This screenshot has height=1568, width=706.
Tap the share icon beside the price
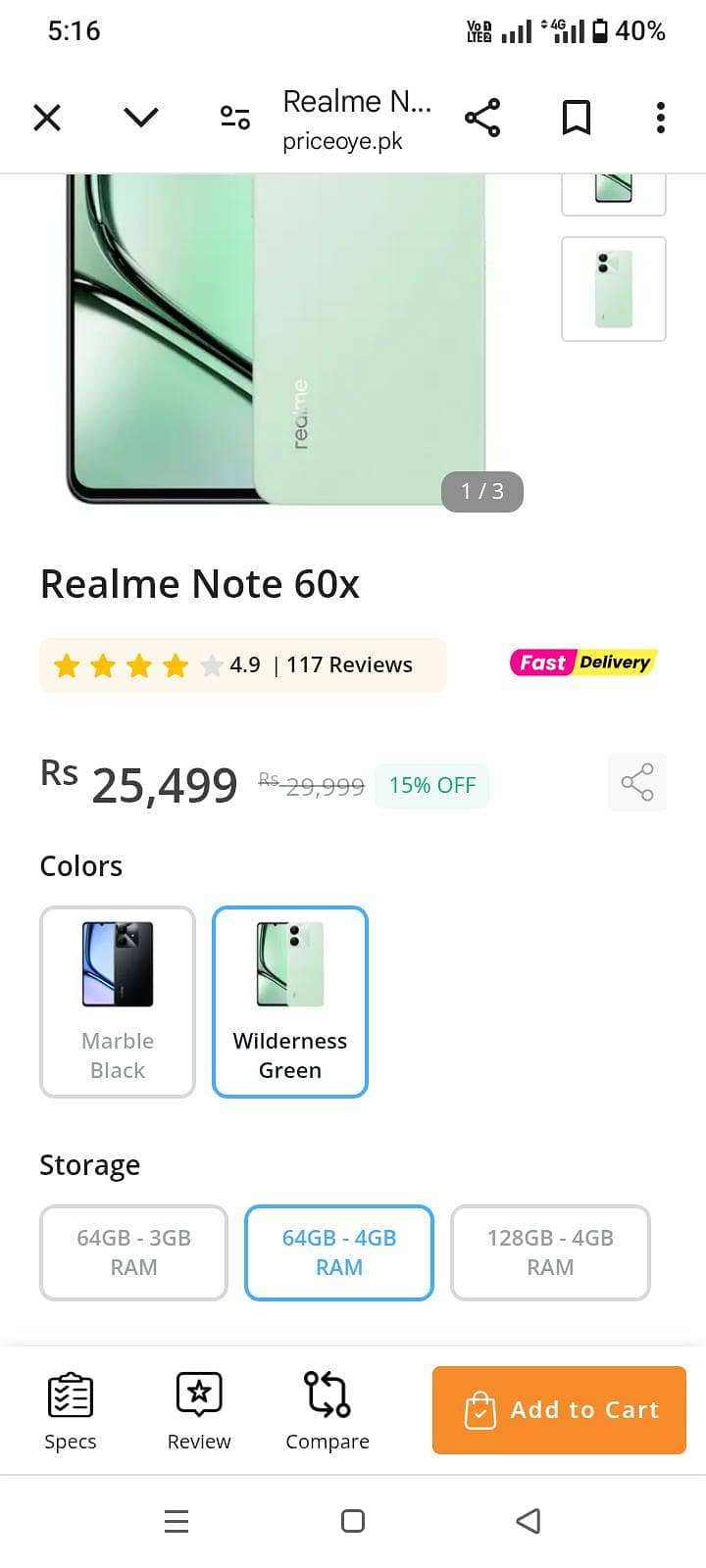coord(637,782)
